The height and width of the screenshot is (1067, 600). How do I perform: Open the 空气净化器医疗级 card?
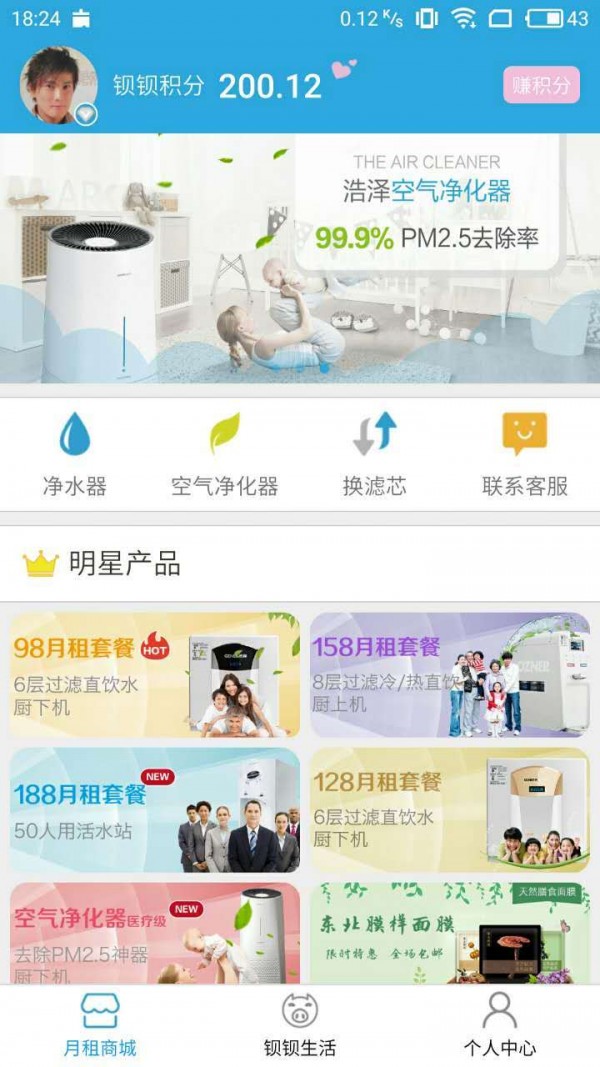[x=155, y=933]
